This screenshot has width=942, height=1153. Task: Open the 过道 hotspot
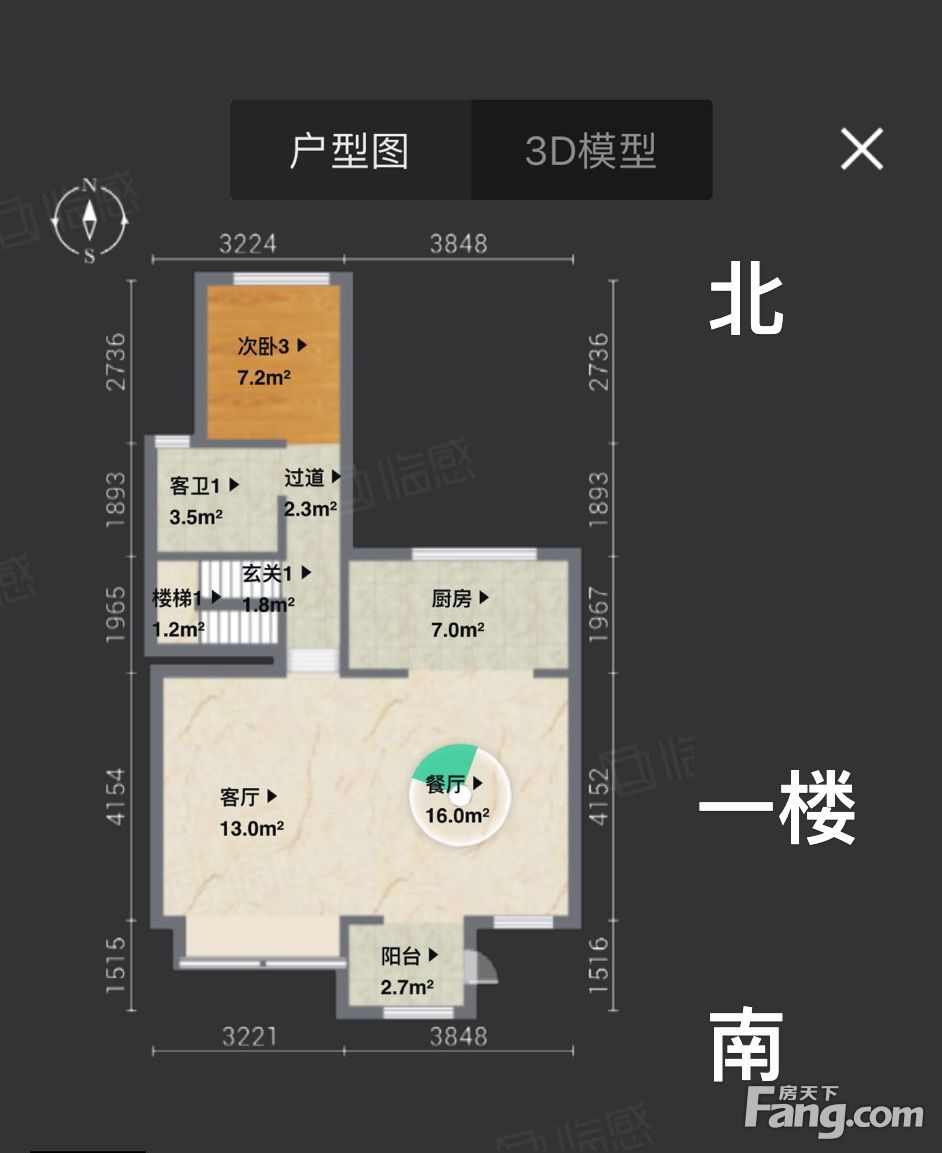[313, 478]
